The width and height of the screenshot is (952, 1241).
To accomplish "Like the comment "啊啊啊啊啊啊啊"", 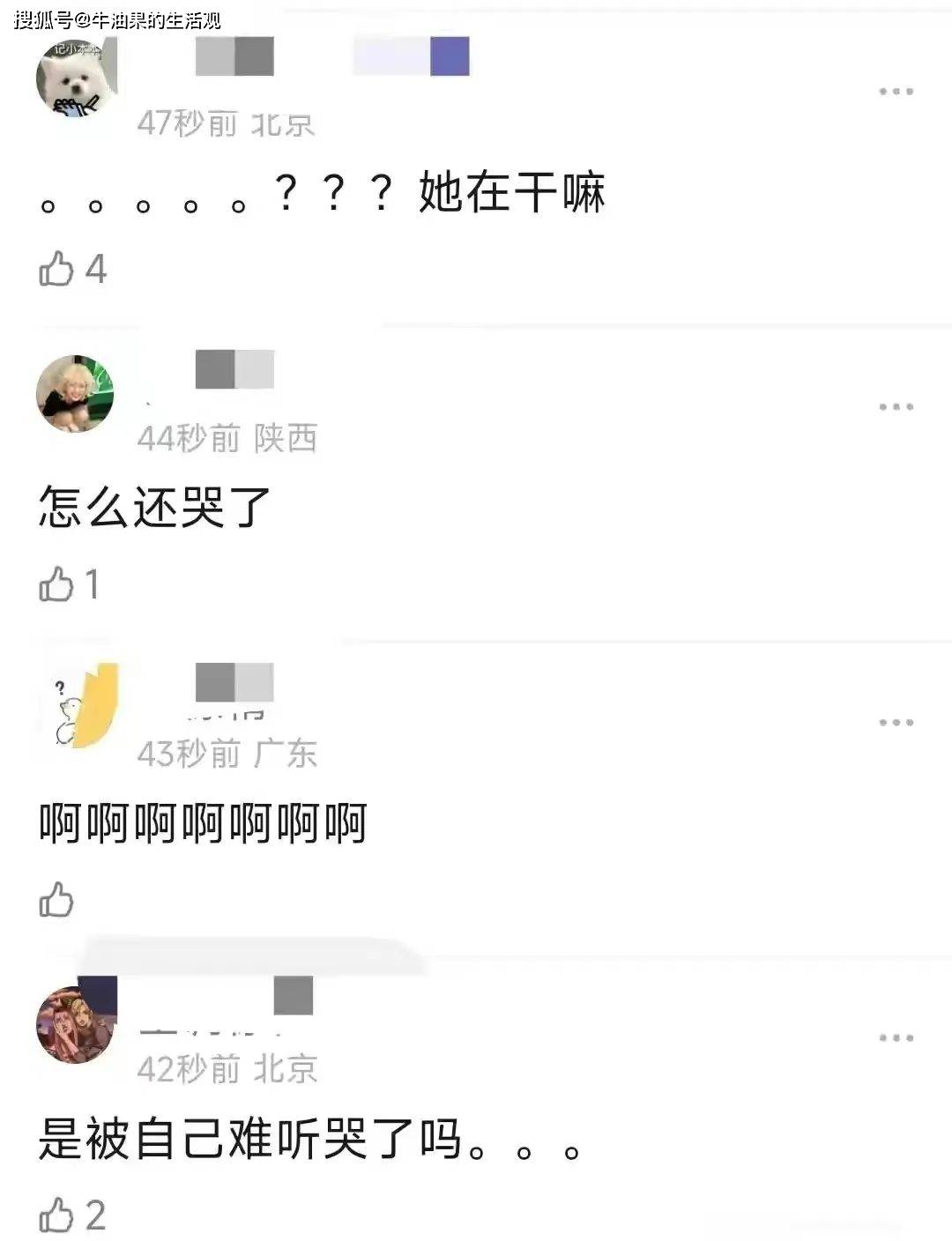I will [56, 900].
